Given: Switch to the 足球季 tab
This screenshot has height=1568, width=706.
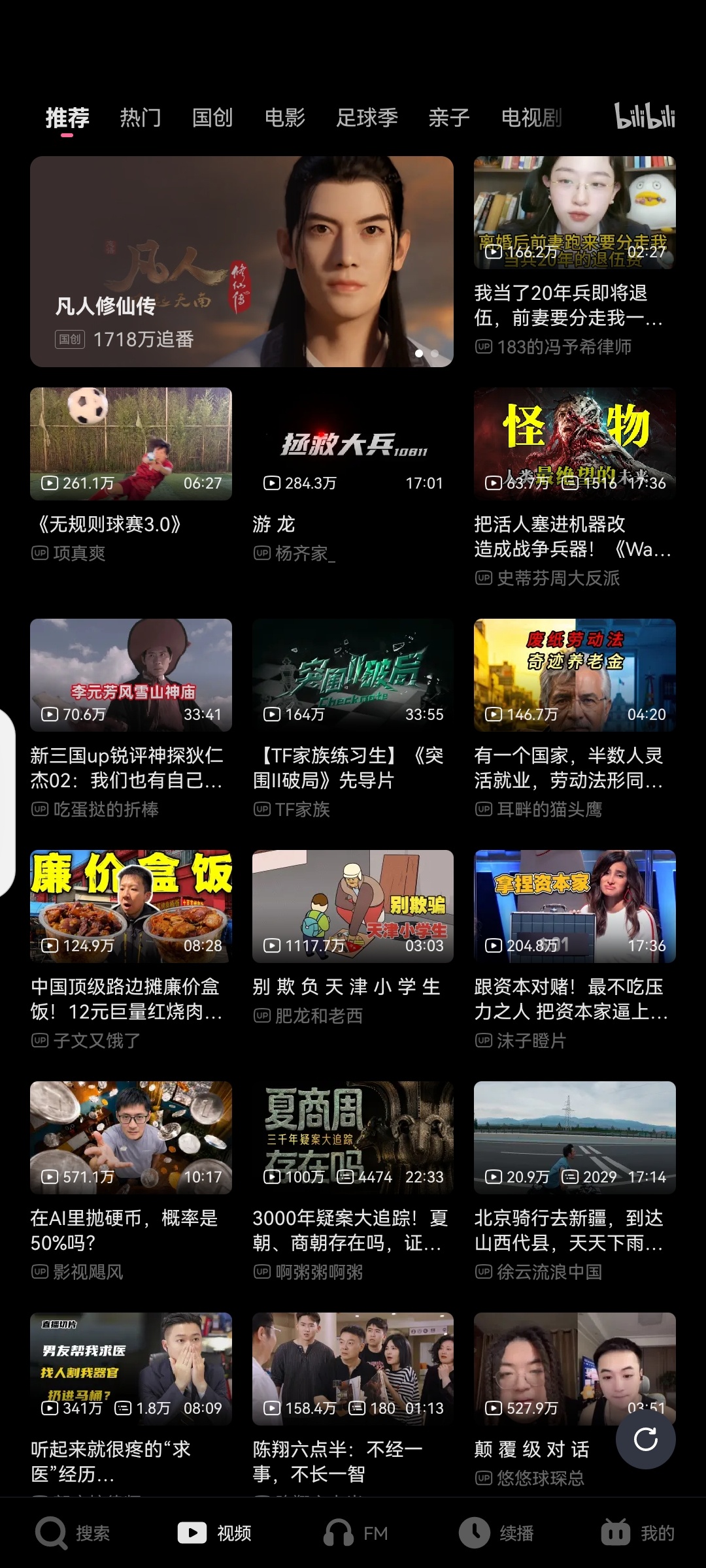Looking at the screenshot, I should [367, 118].
